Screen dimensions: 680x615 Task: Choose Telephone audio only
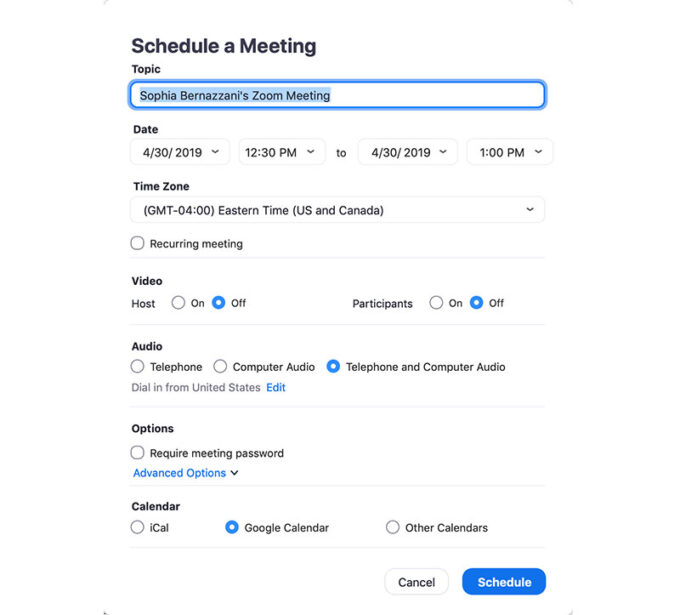point(138,367)
